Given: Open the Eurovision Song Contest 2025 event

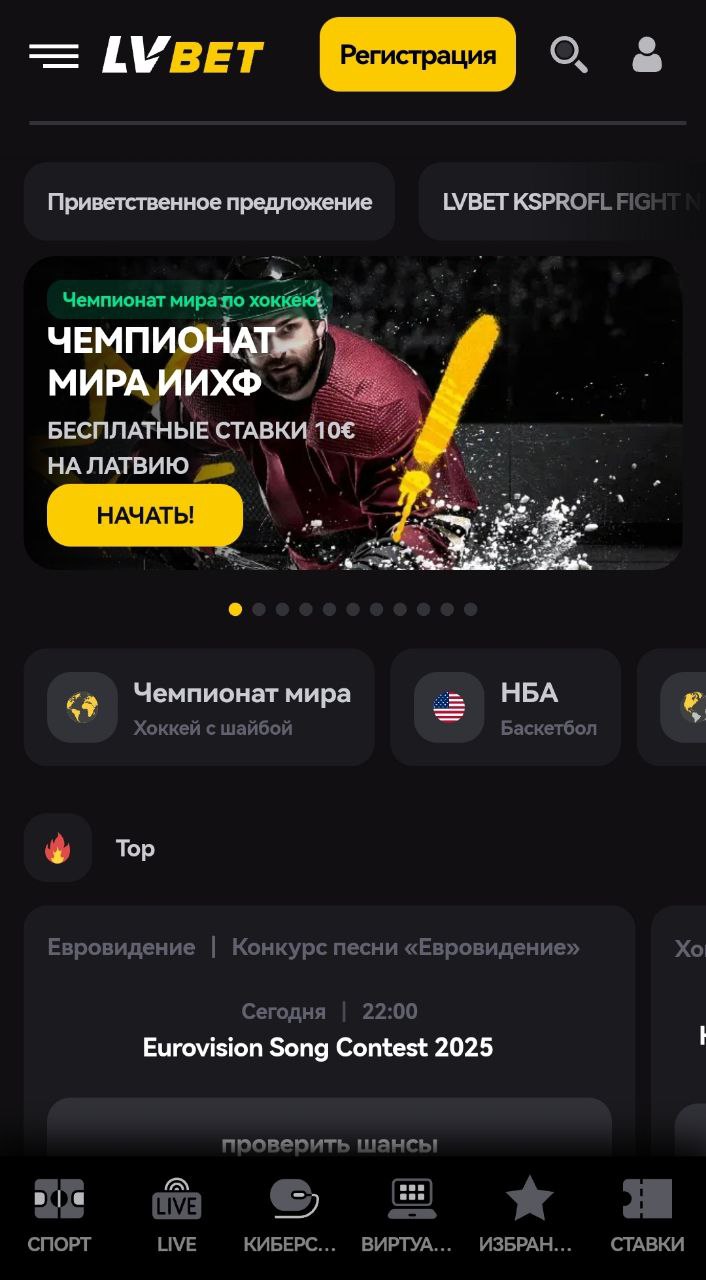Looking at the screenshot, I should (x=318, y=1047).
